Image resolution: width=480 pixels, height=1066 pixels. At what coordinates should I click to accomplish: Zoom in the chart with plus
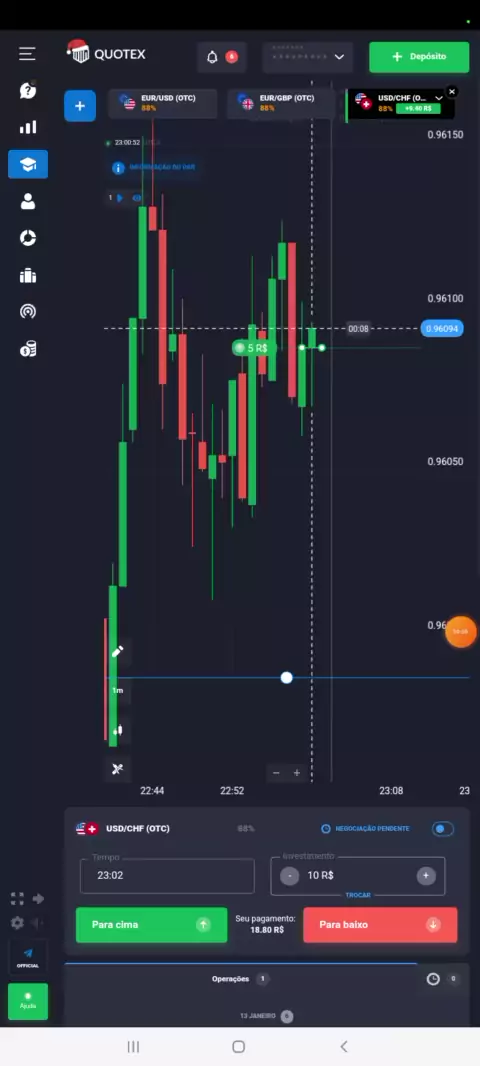296,773
